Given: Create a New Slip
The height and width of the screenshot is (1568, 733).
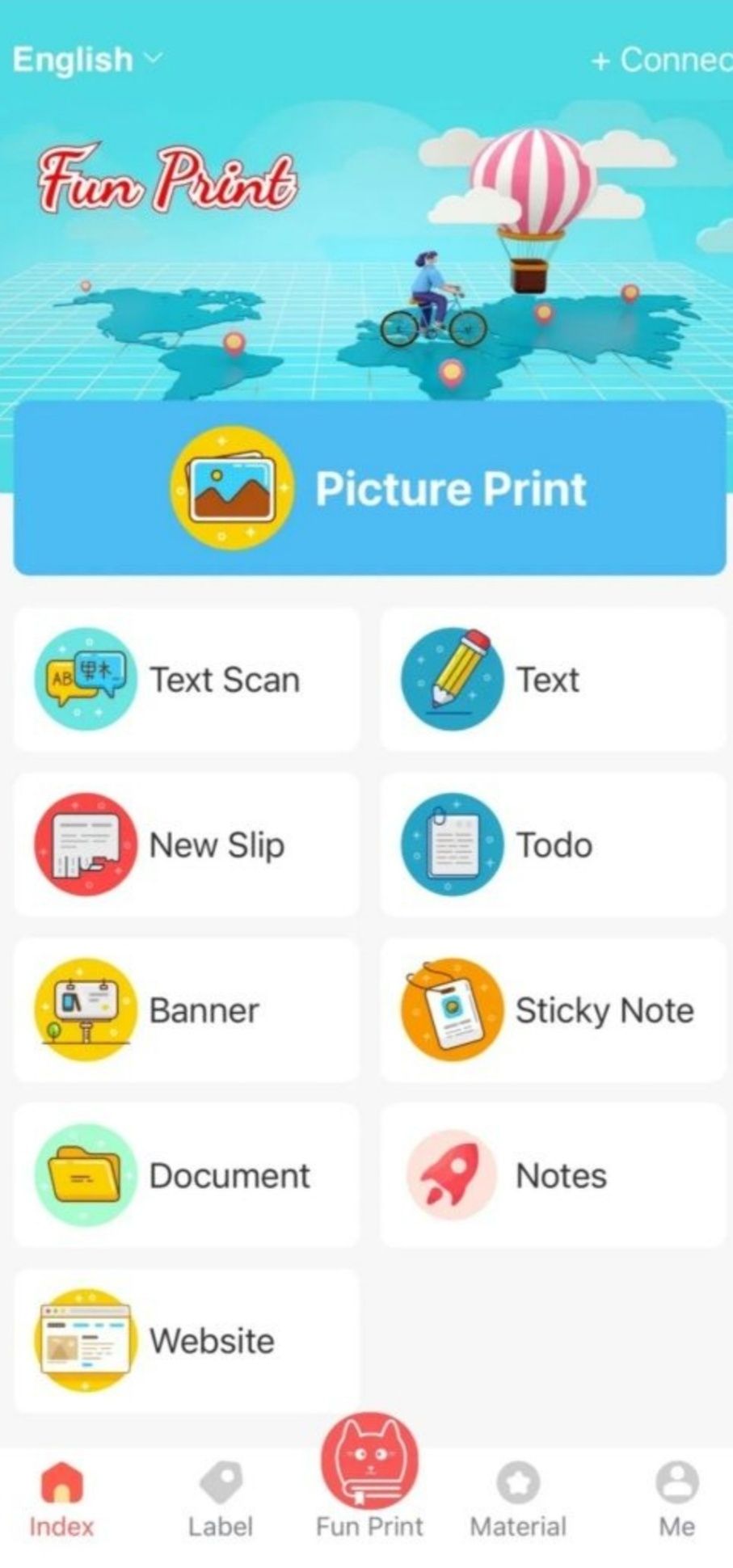Looking at the screenshot, I should (187, 845).
